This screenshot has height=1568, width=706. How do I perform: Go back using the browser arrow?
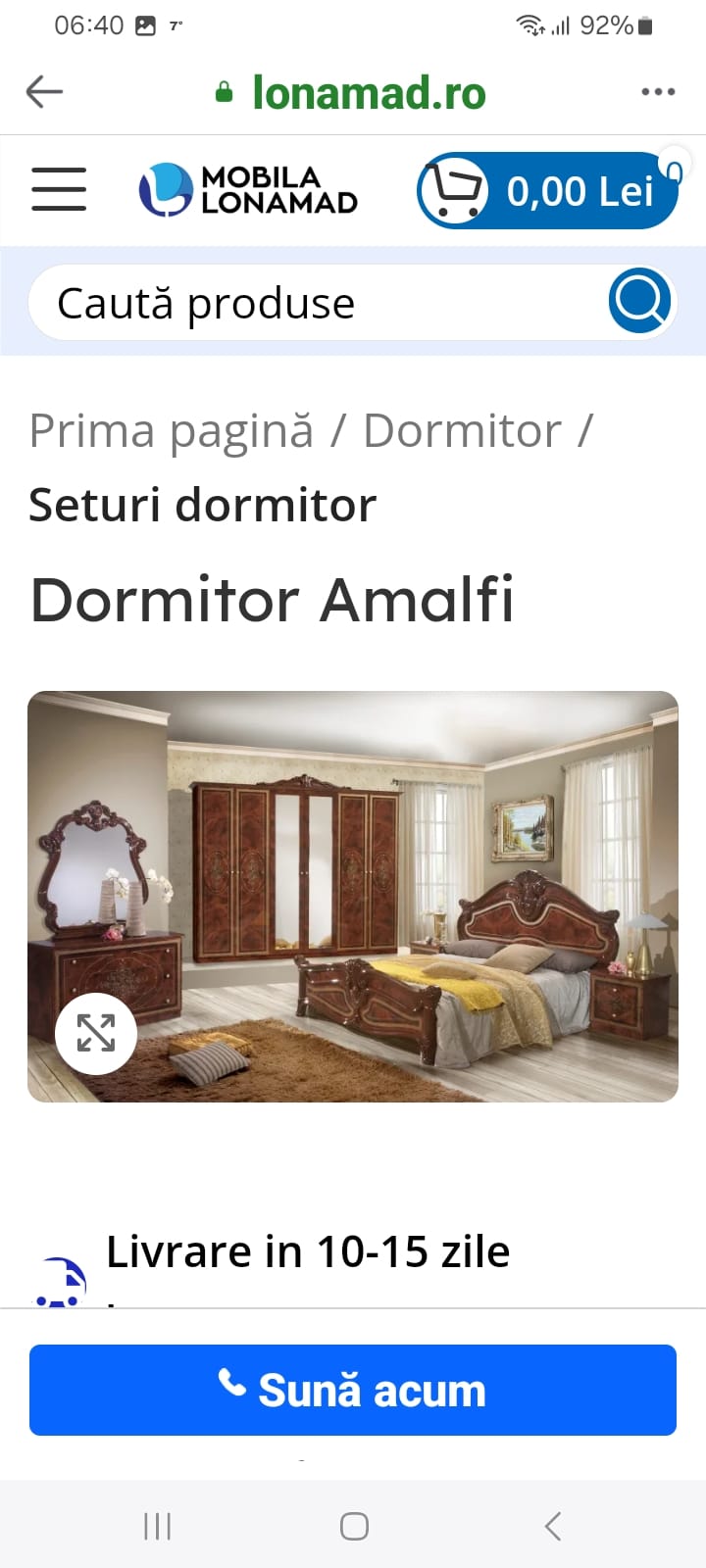coord(44,92)
